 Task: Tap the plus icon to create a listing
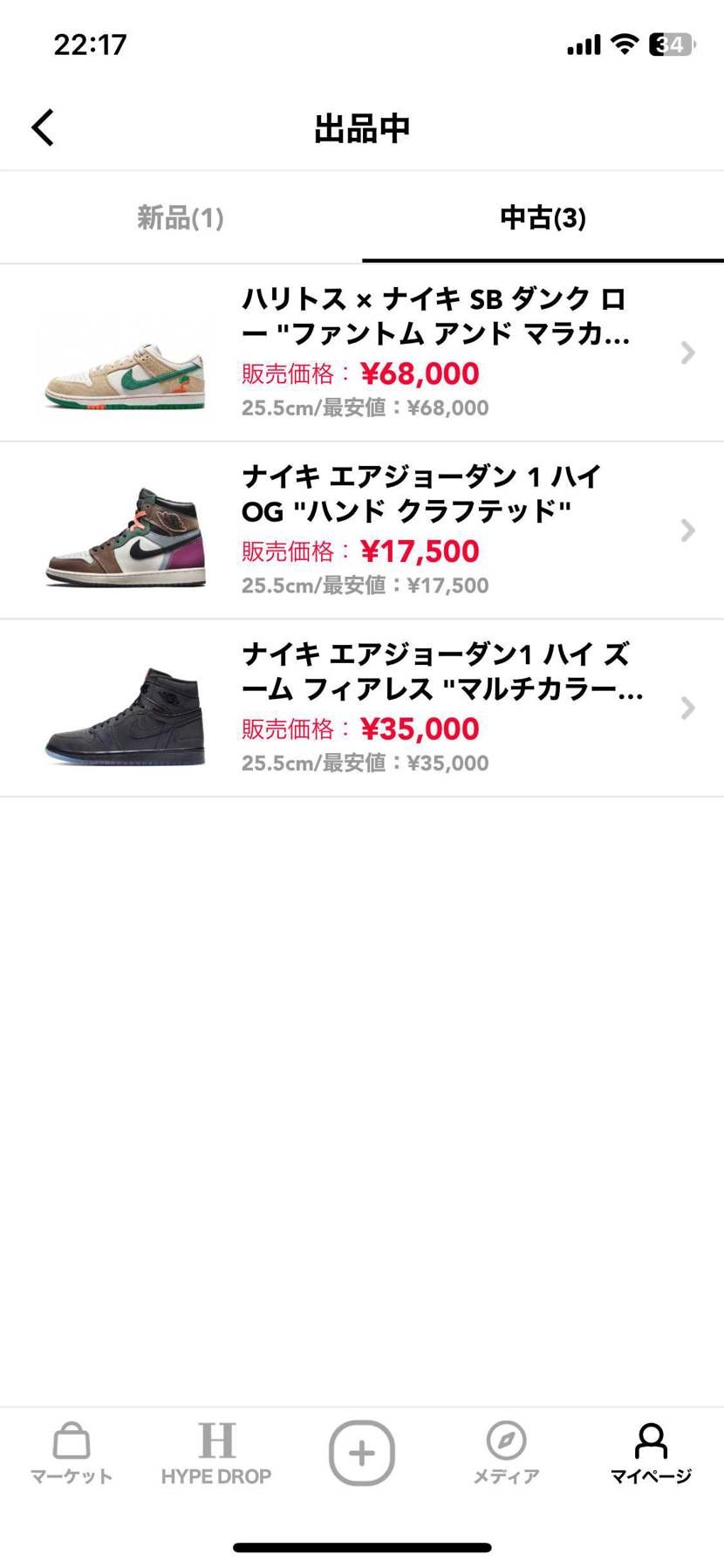point(361,1451)
